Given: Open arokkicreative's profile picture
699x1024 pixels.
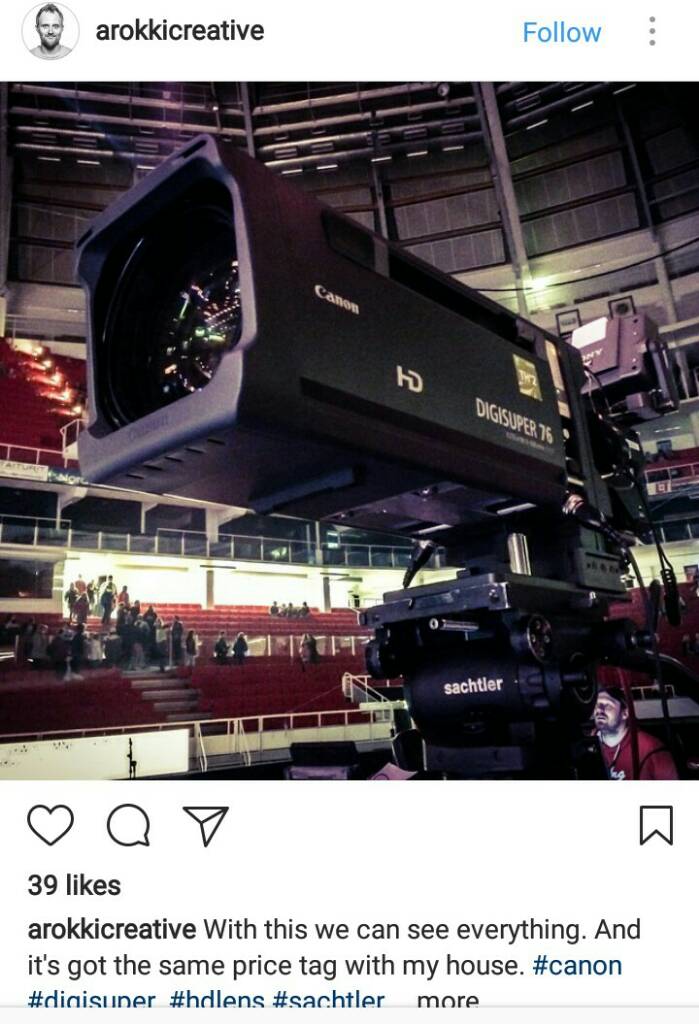Looking at the screenshot, I should [50, 32].
